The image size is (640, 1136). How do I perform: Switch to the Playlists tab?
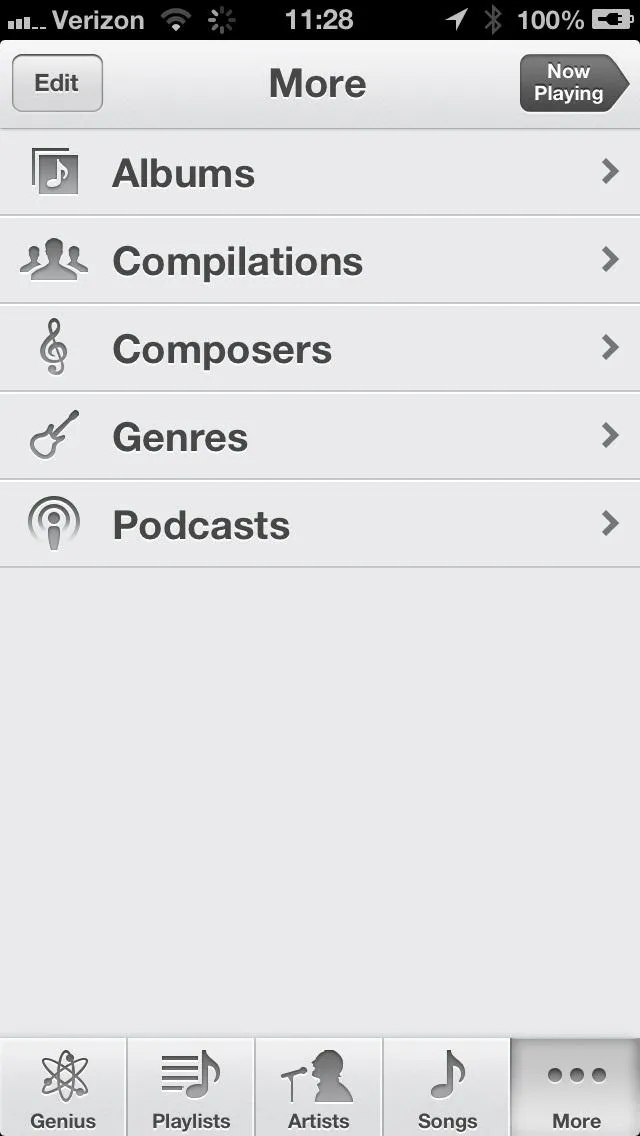pyautogui.click(x=191, y=1087)
